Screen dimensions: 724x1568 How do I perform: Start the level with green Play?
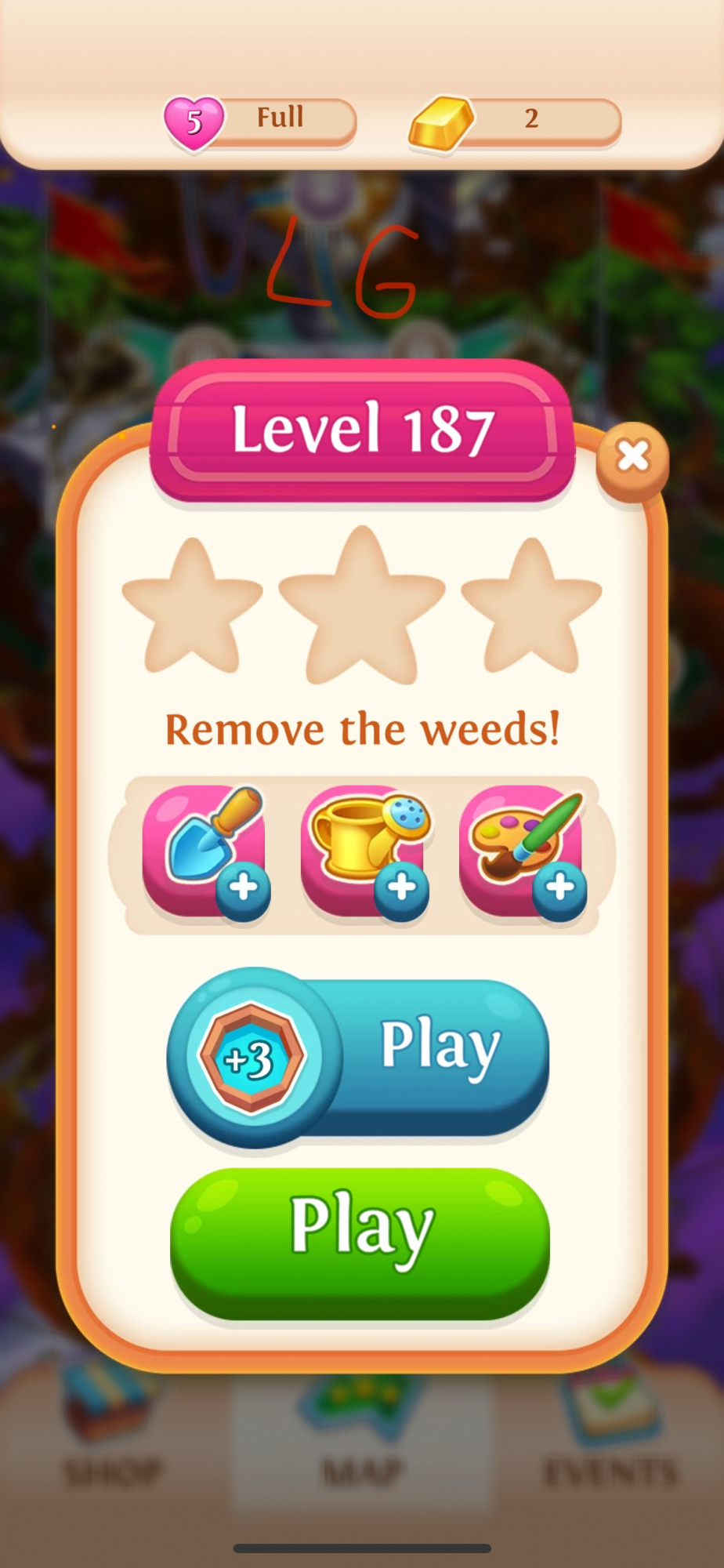(x=360, y=1243)
